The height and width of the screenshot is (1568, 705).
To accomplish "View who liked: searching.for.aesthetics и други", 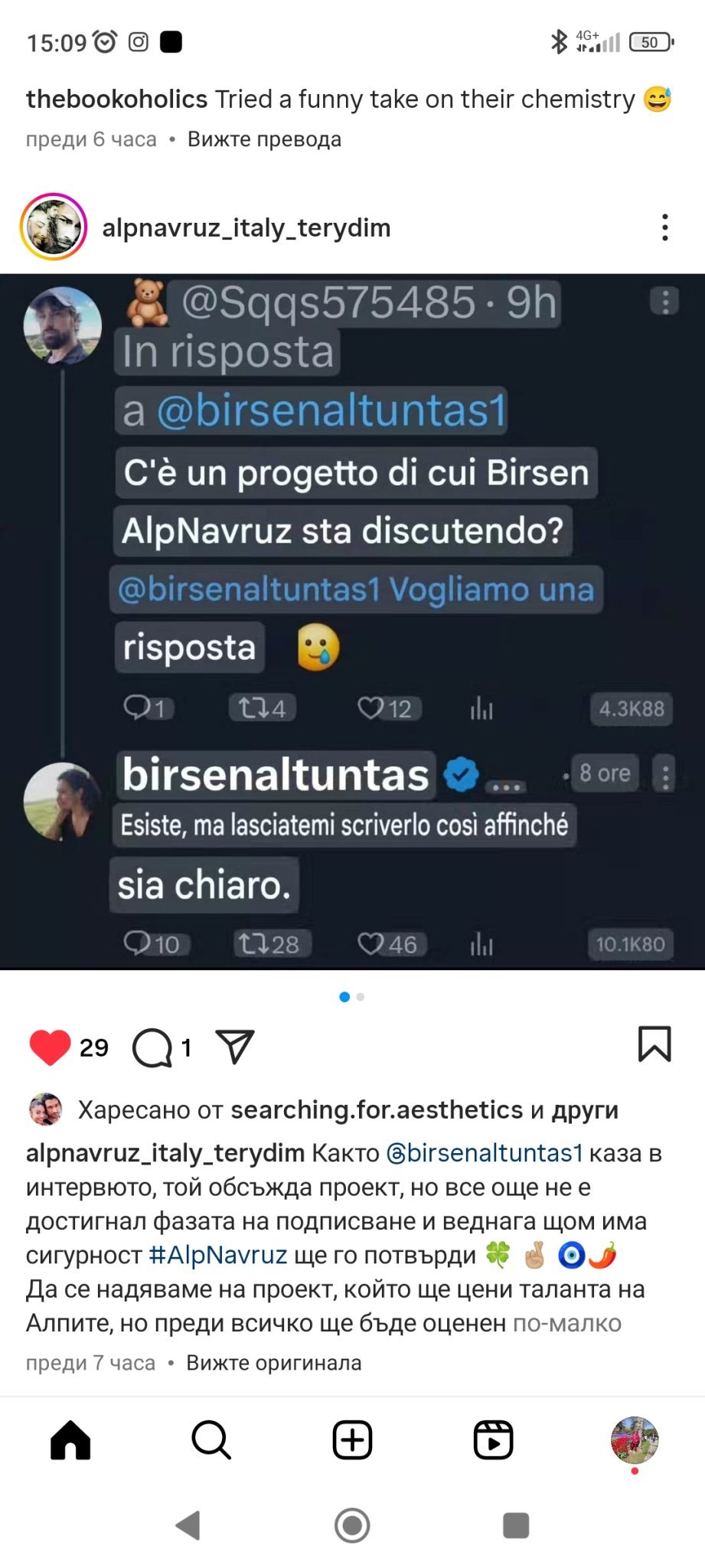I will pos(377,1110).
